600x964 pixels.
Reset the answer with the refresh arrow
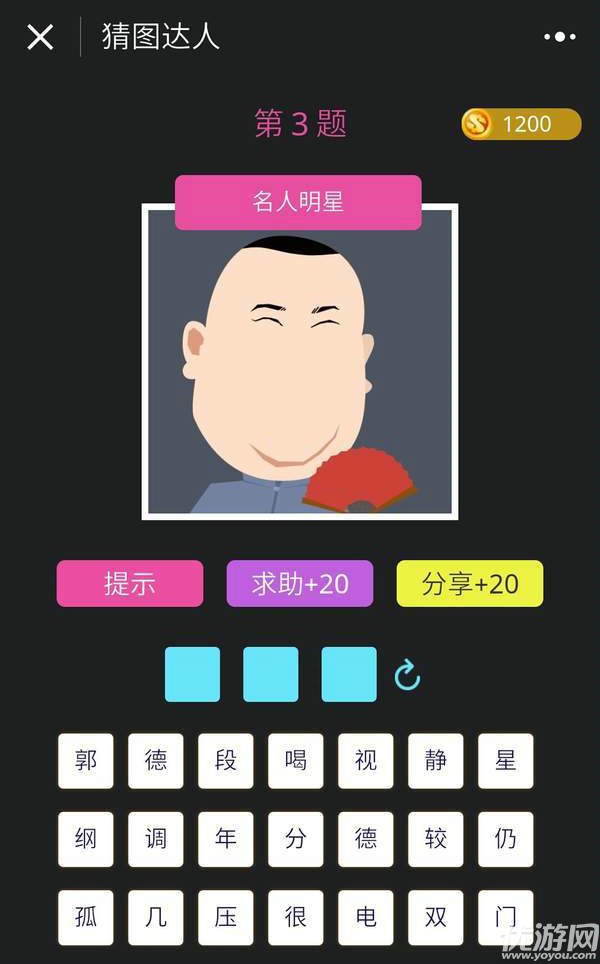(x=407, y=675)
